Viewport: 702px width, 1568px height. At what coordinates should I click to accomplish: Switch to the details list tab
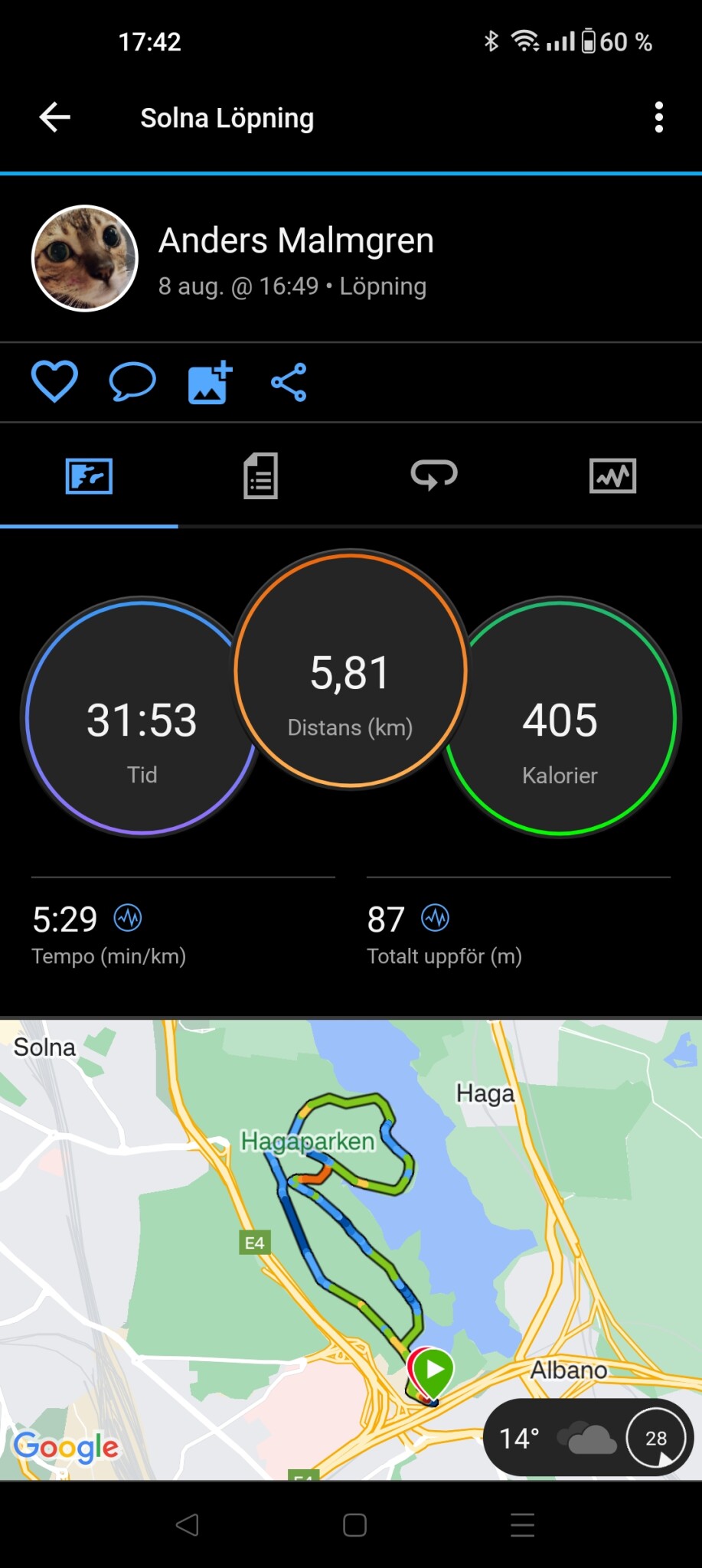point(260,476)
